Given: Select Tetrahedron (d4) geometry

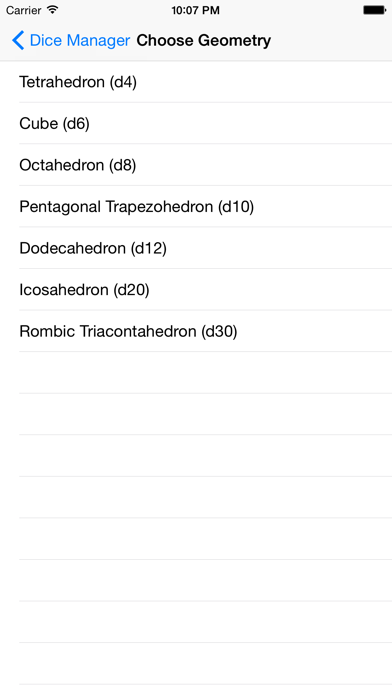Looking at the screenshot, I should [196, 82].
